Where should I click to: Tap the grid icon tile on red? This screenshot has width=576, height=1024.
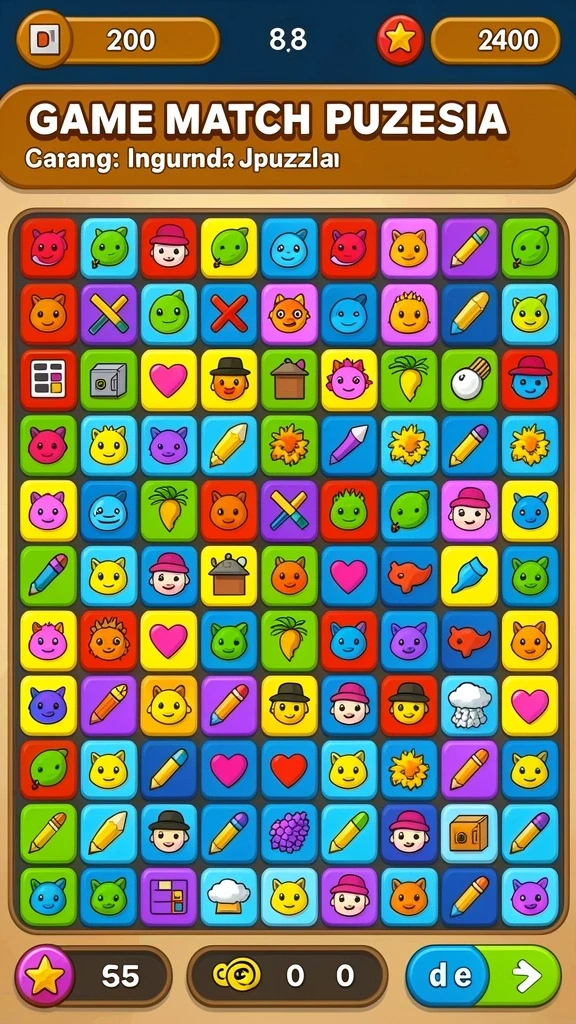click(x=48, y=379)
